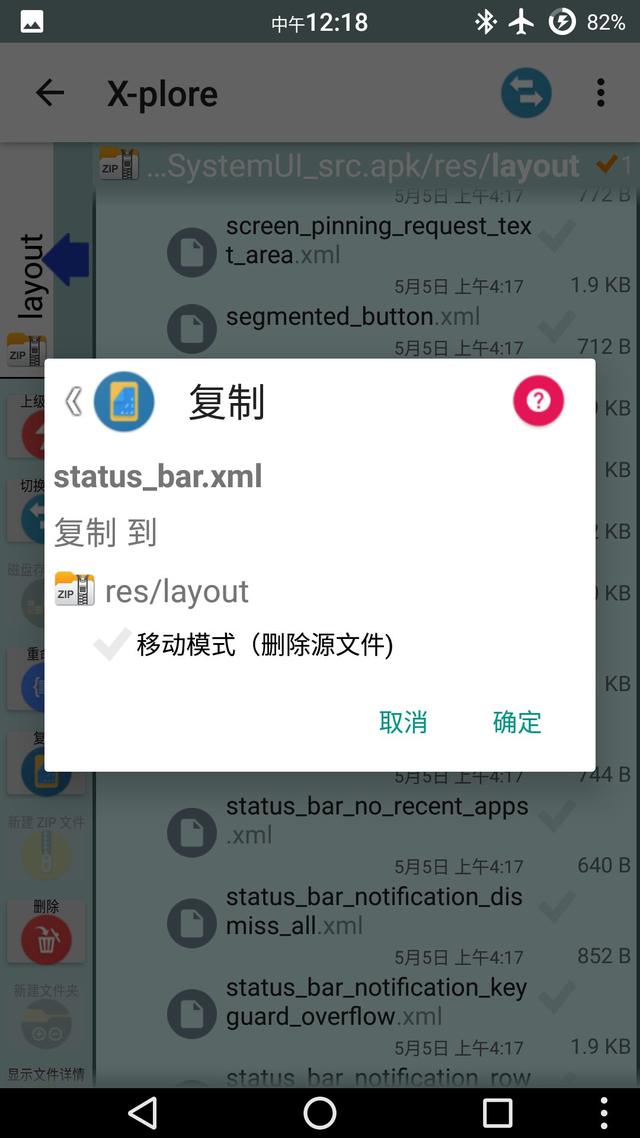
Task: Tap the Android back navigation button
Action: pos(142,1112)
